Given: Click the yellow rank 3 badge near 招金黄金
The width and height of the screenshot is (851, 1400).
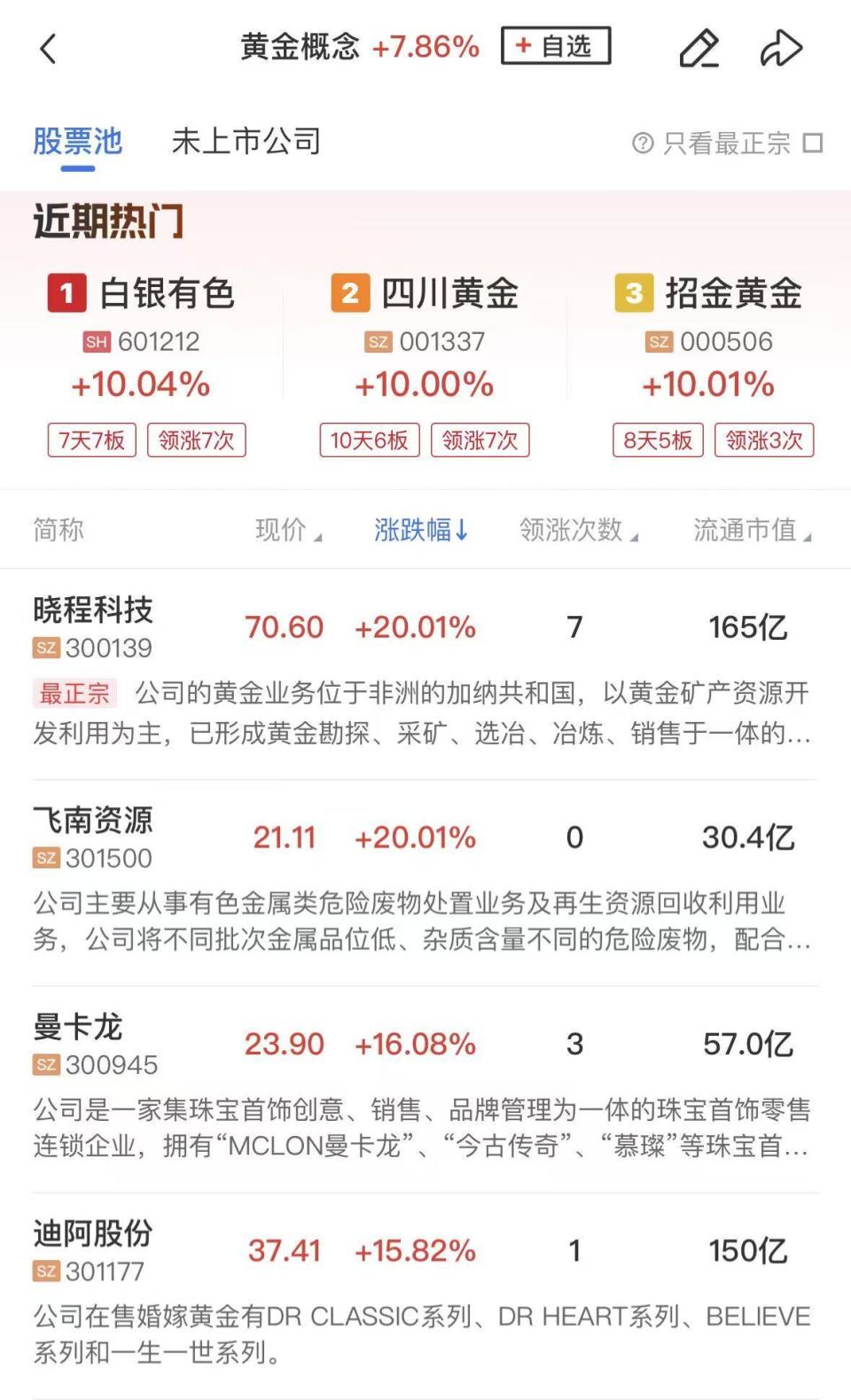Looking at the screenshot, I should [x=636, y=292].
